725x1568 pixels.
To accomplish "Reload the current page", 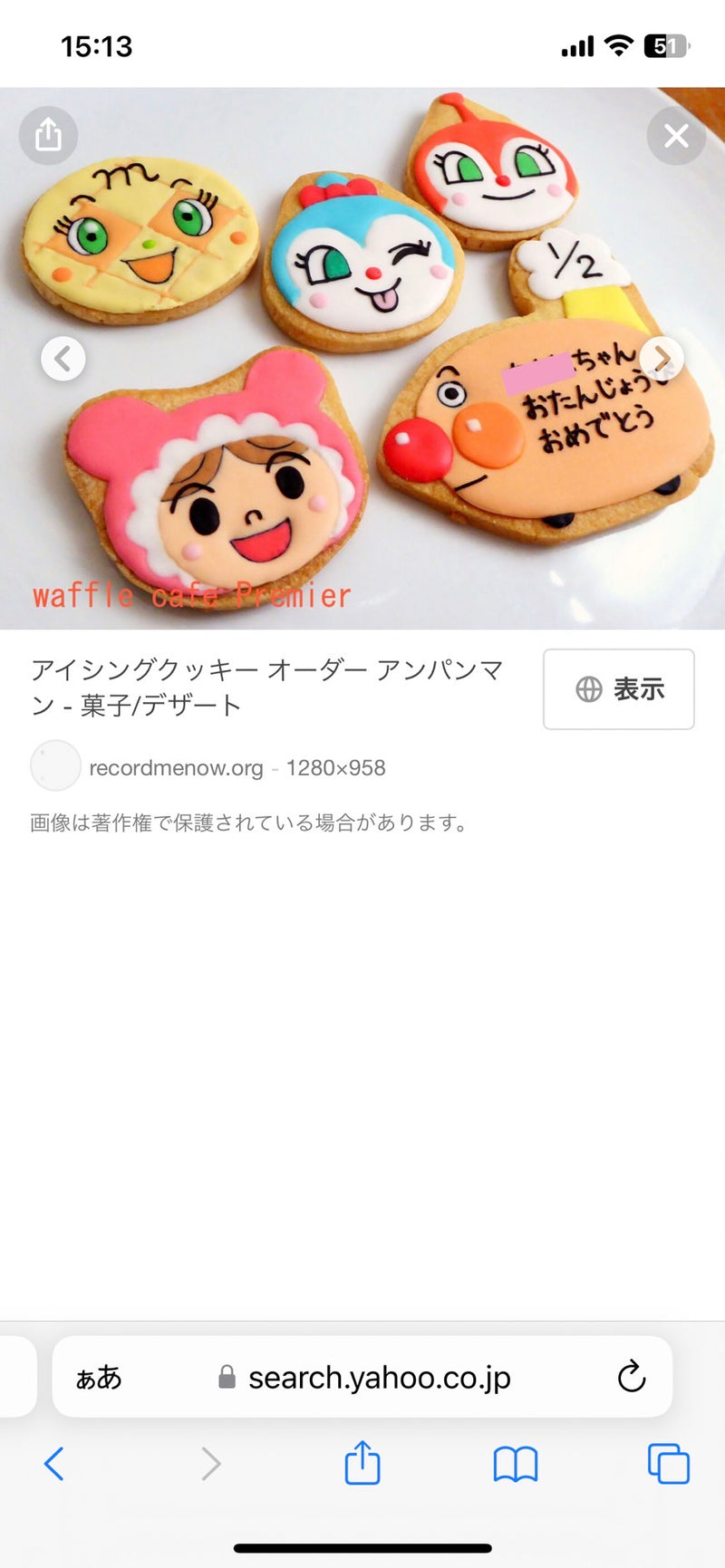I will pos(631,1378).
